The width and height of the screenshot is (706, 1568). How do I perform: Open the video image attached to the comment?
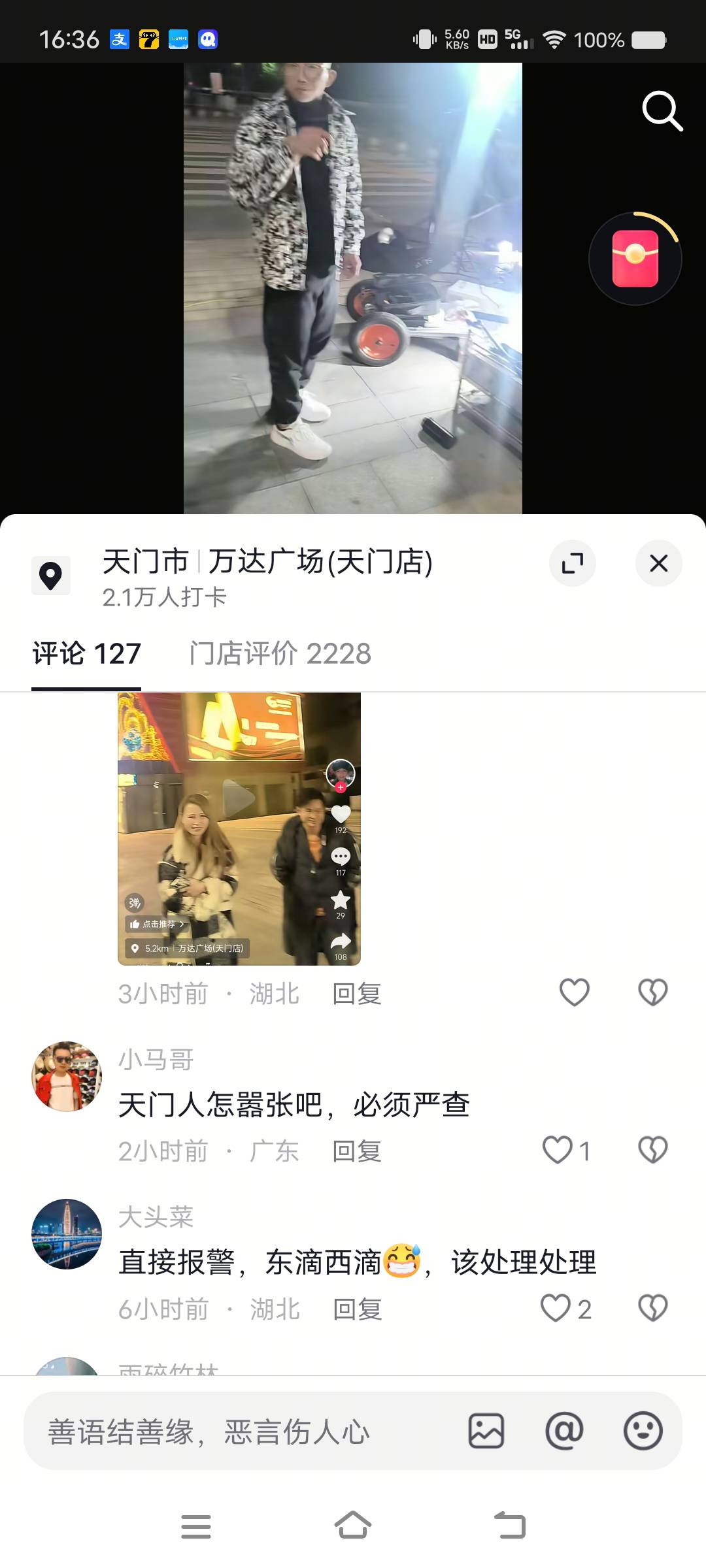click(239, 828)
